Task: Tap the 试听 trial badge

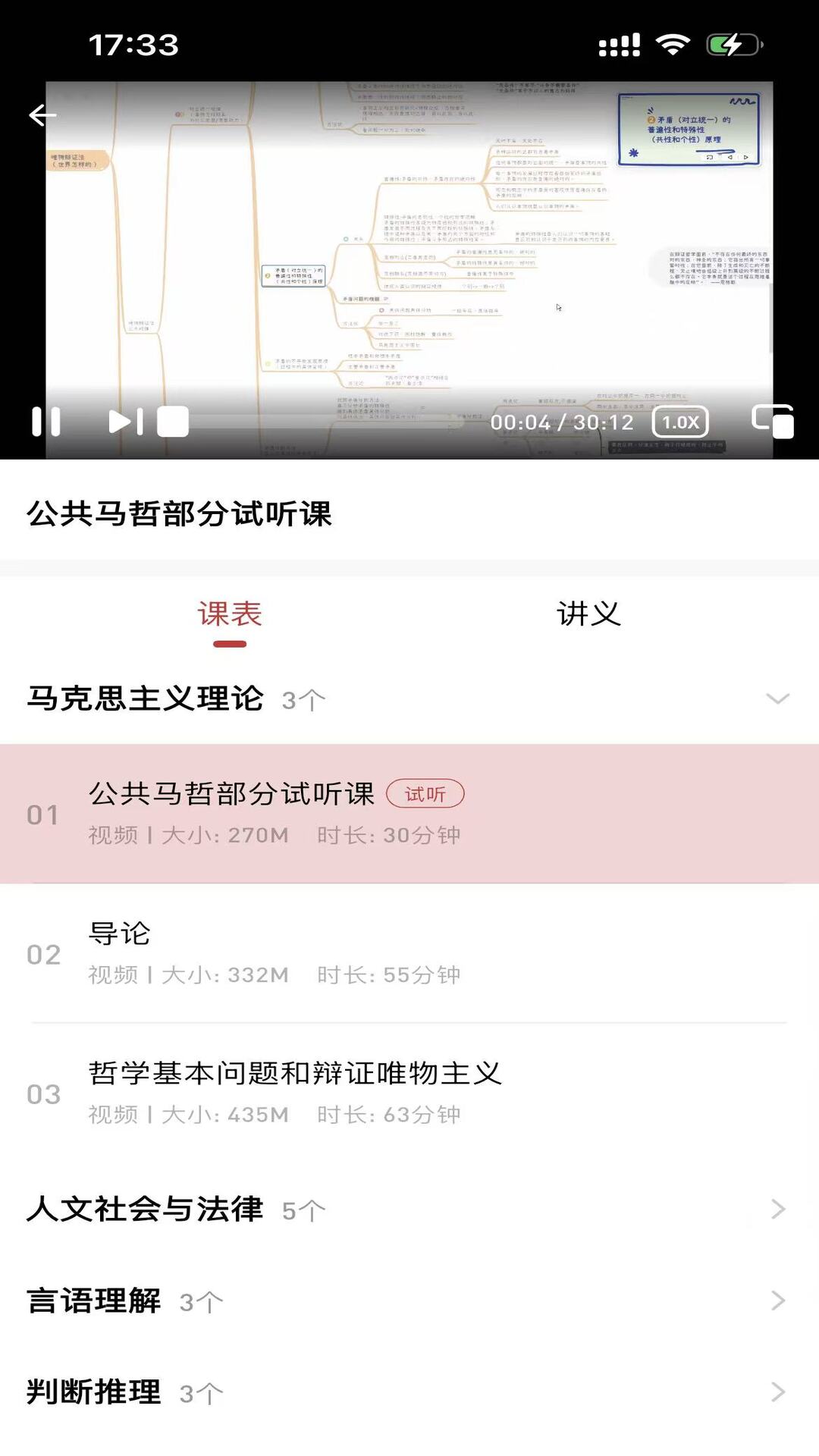Action: tap(425, 795)
